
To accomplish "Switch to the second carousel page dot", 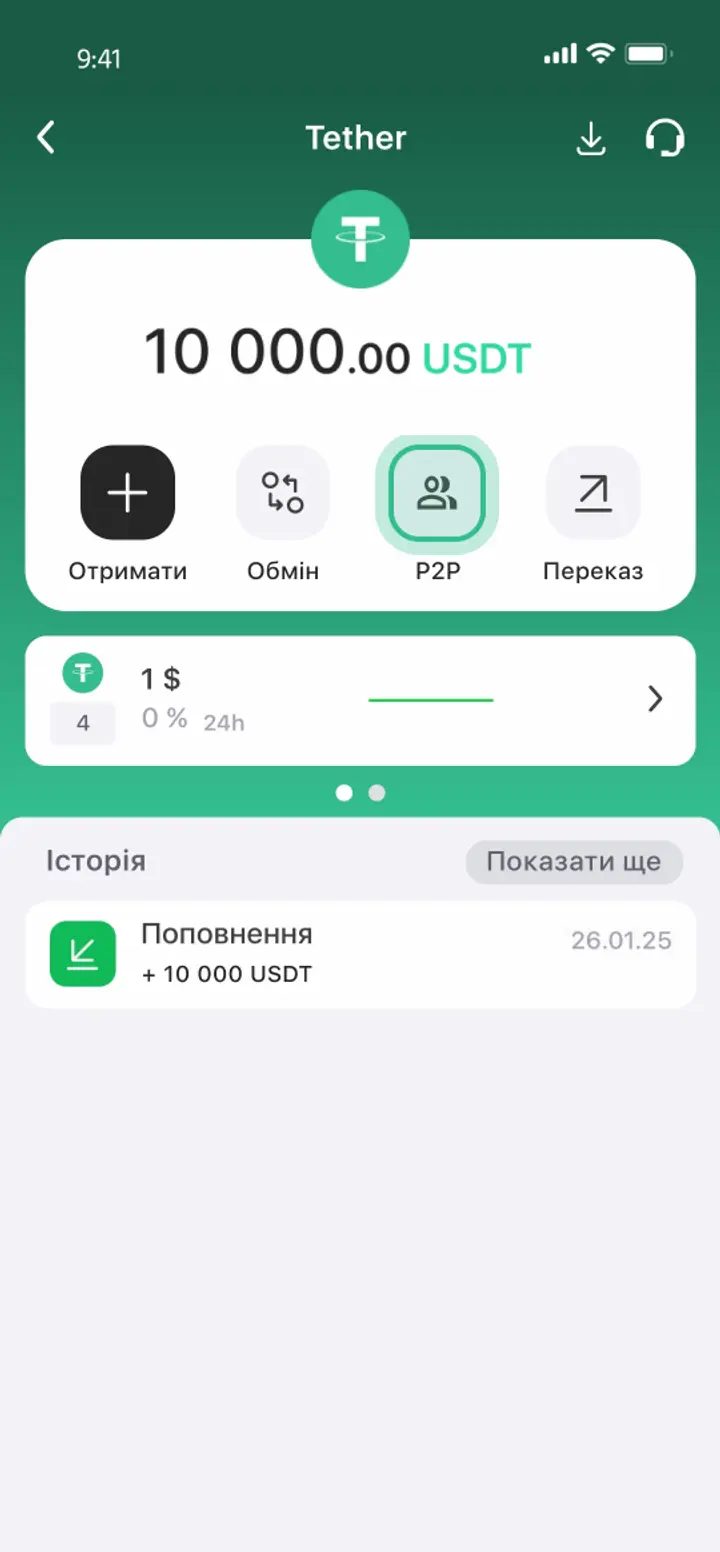I will (x=377, y=792).
